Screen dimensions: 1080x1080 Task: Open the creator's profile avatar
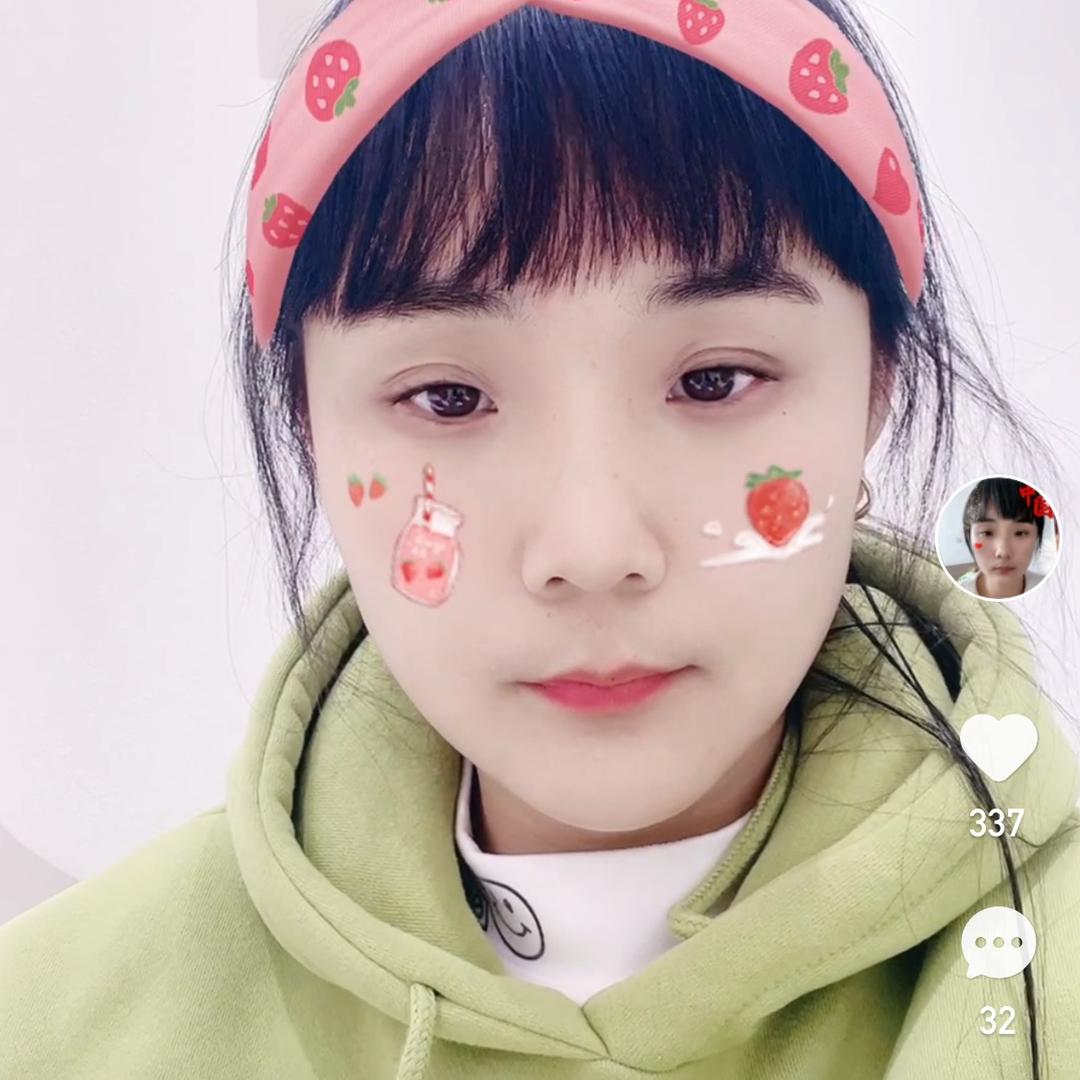(997, 538)
